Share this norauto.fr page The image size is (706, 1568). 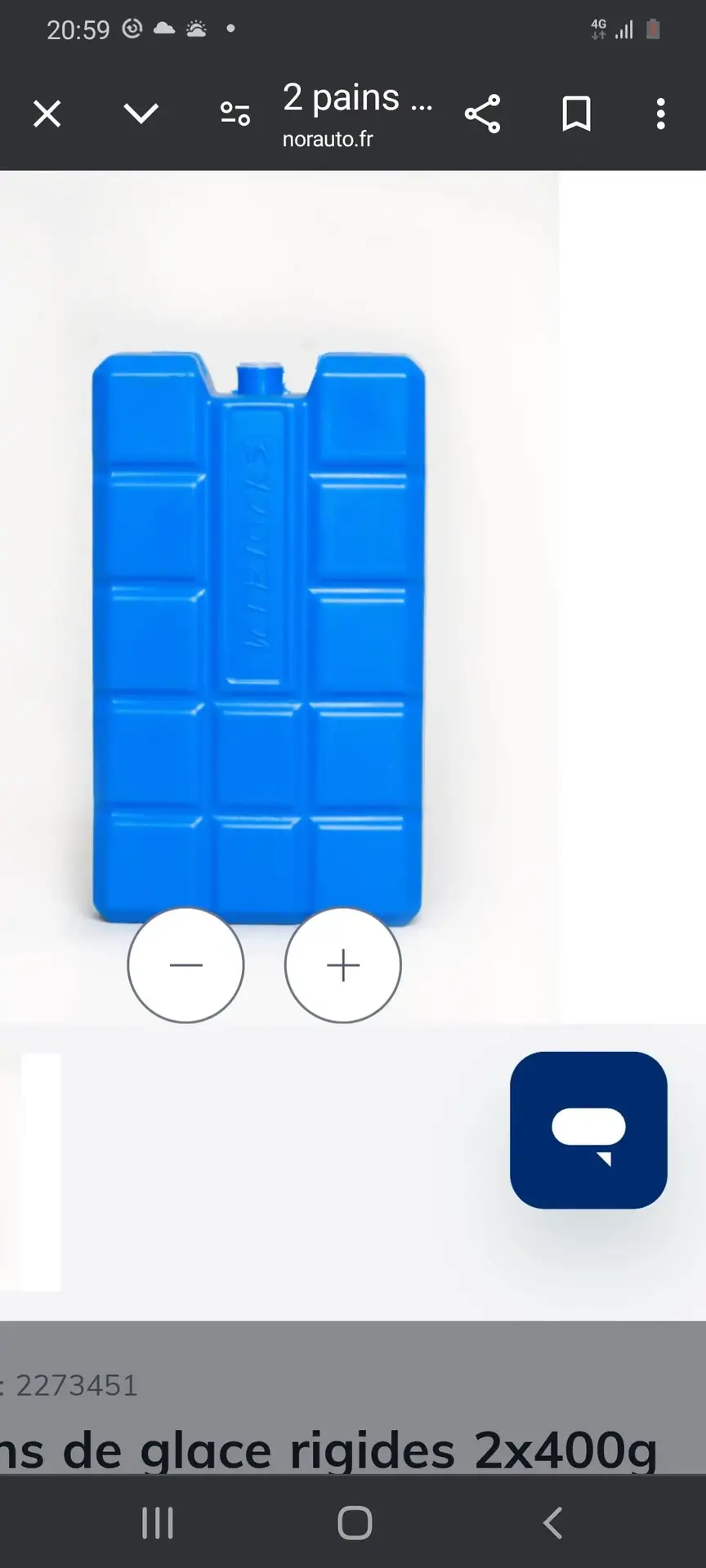tap(483, 114)
